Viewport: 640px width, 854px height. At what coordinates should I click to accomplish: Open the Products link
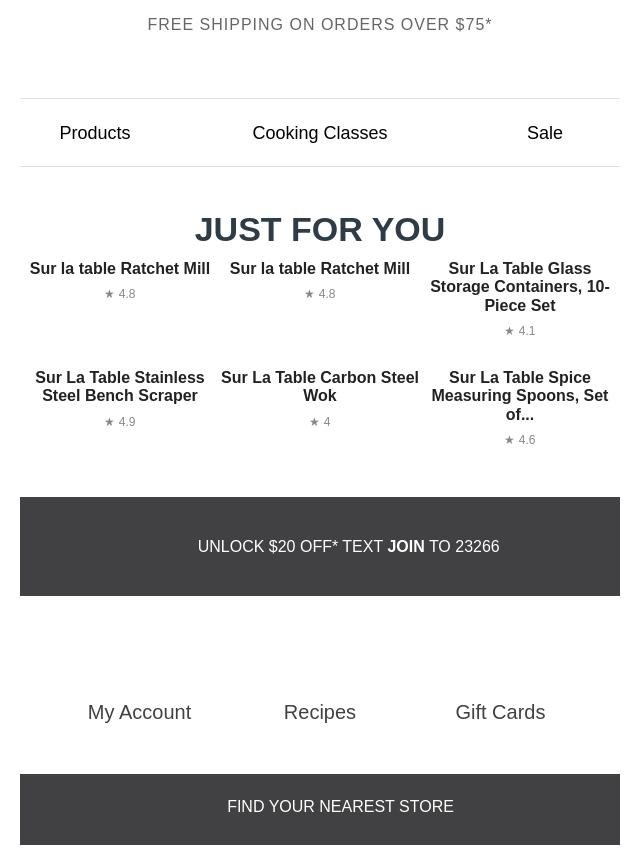95,133
